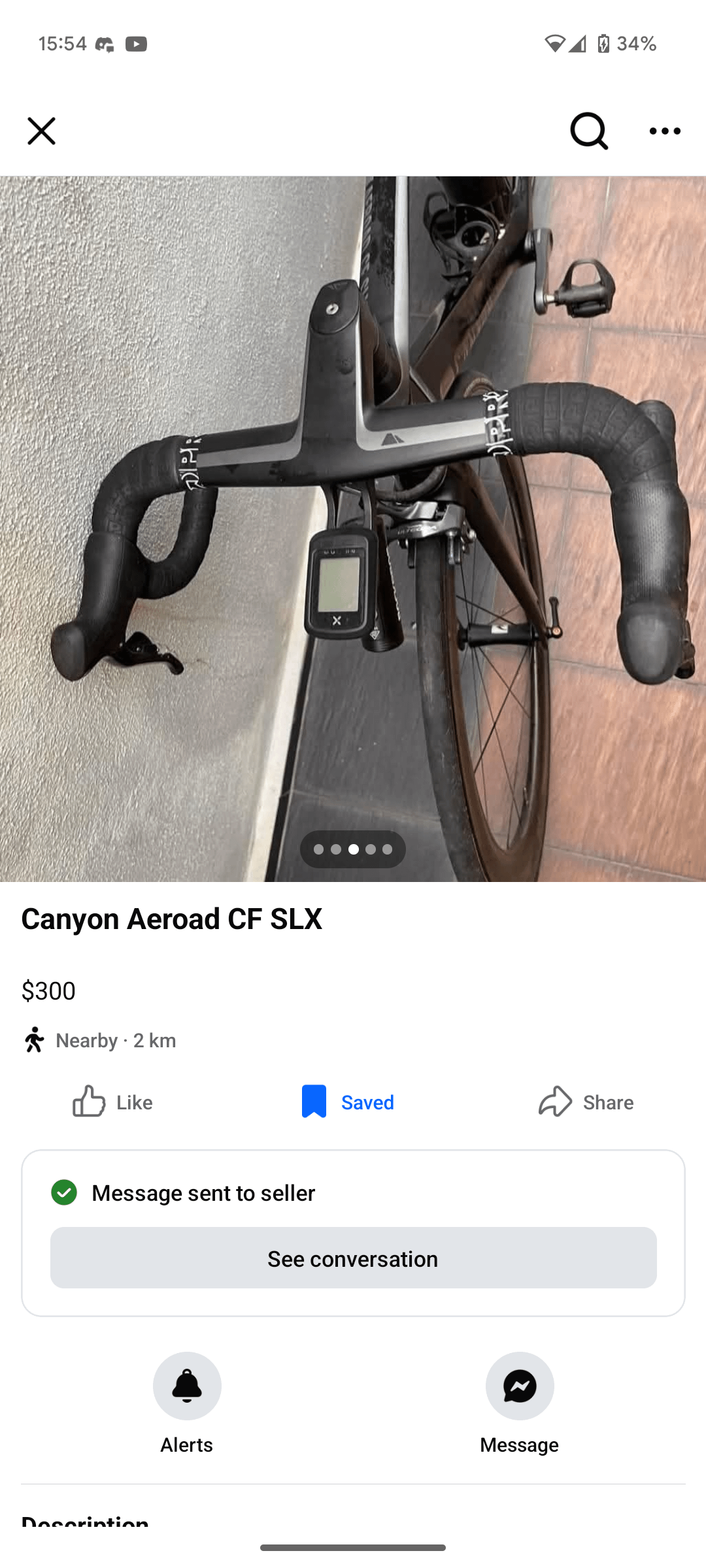Open the search icon
Viewport: 706px width, 1568px height.
(589, 131)
